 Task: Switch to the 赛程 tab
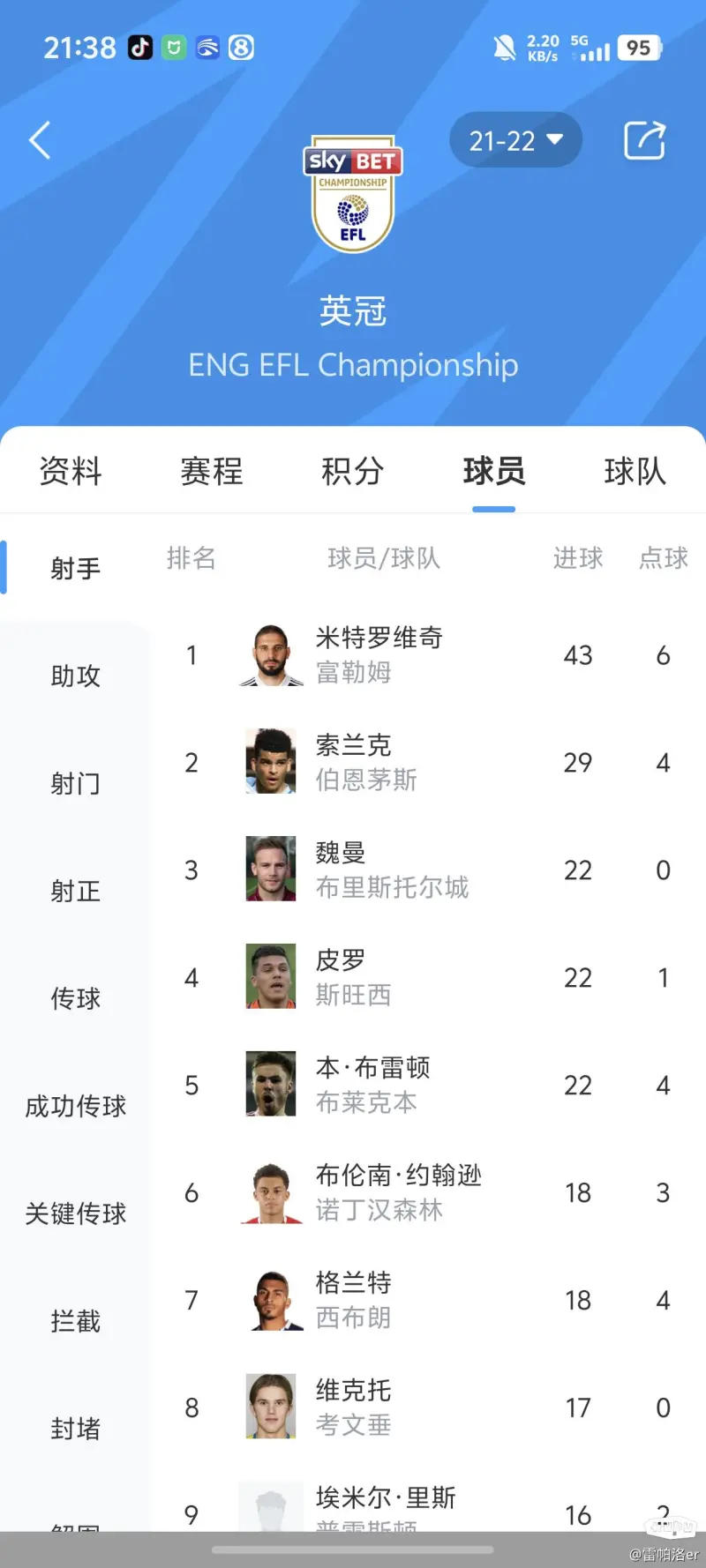[212, 471]
